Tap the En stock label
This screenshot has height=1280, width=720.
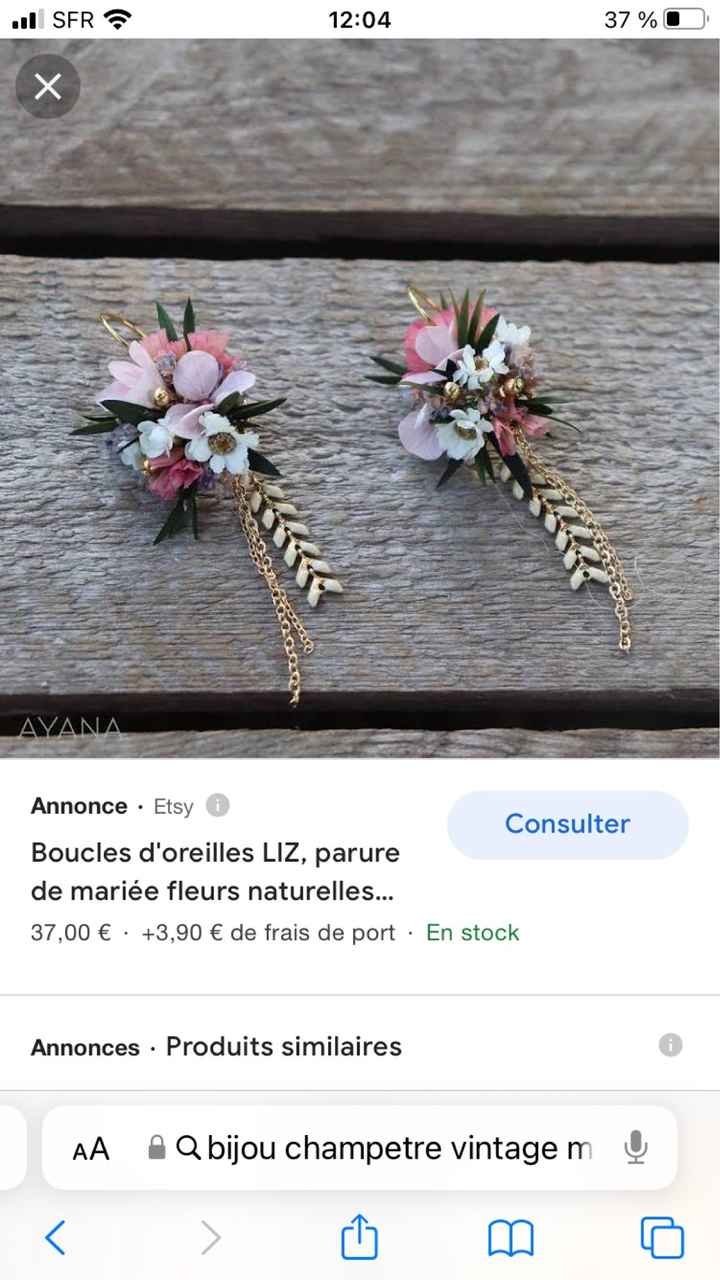click(x=472, y=932)
